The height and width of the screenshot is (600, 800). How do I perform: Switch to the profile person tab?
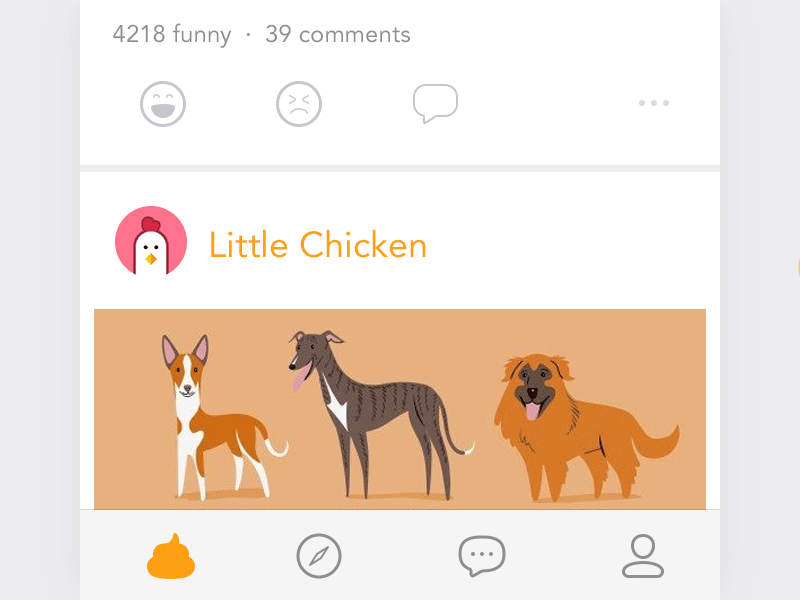coord(643,556)
